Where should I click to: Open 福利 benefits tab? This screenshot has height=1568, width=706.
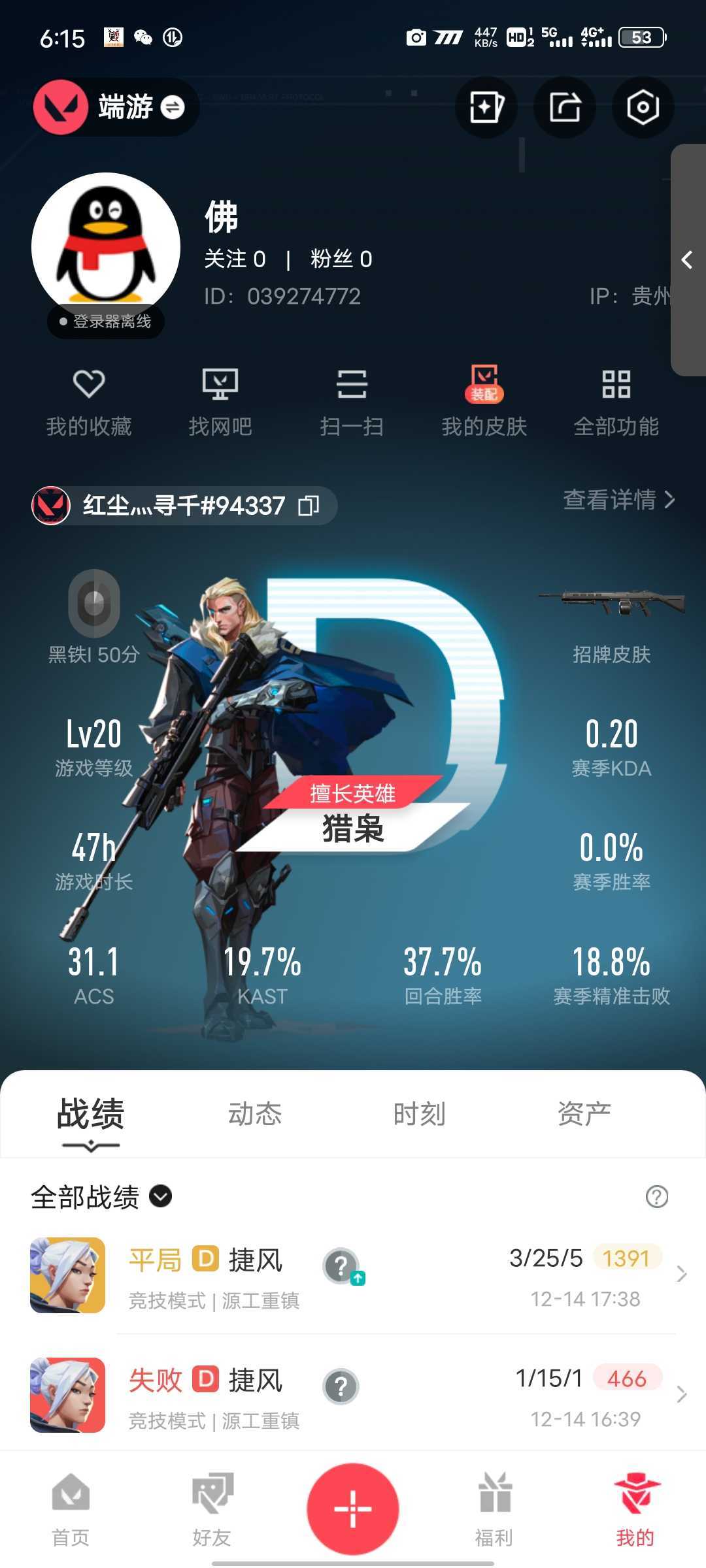click(x=494, y=1509)
